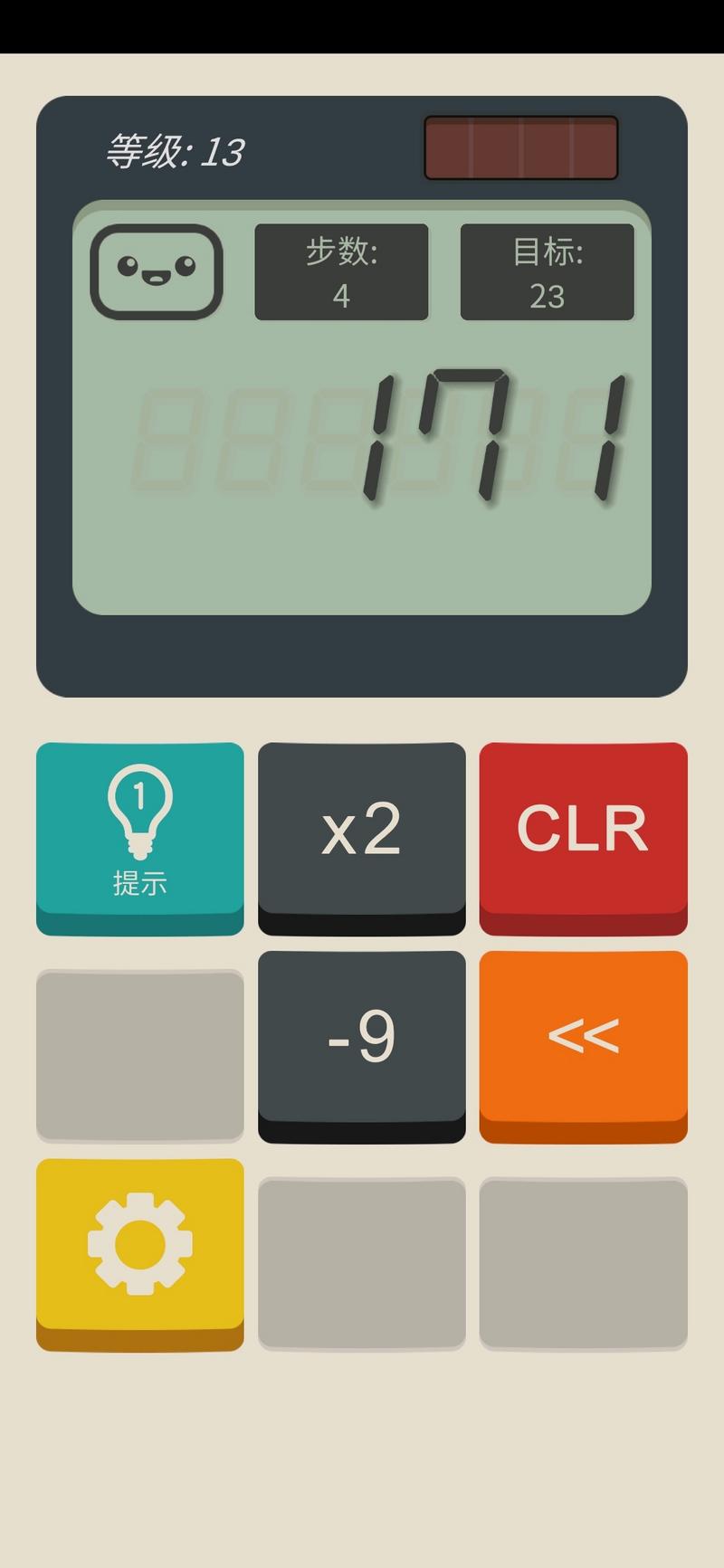Clear the display with CLR
The image size is (724, 1568).
[583, 831]
